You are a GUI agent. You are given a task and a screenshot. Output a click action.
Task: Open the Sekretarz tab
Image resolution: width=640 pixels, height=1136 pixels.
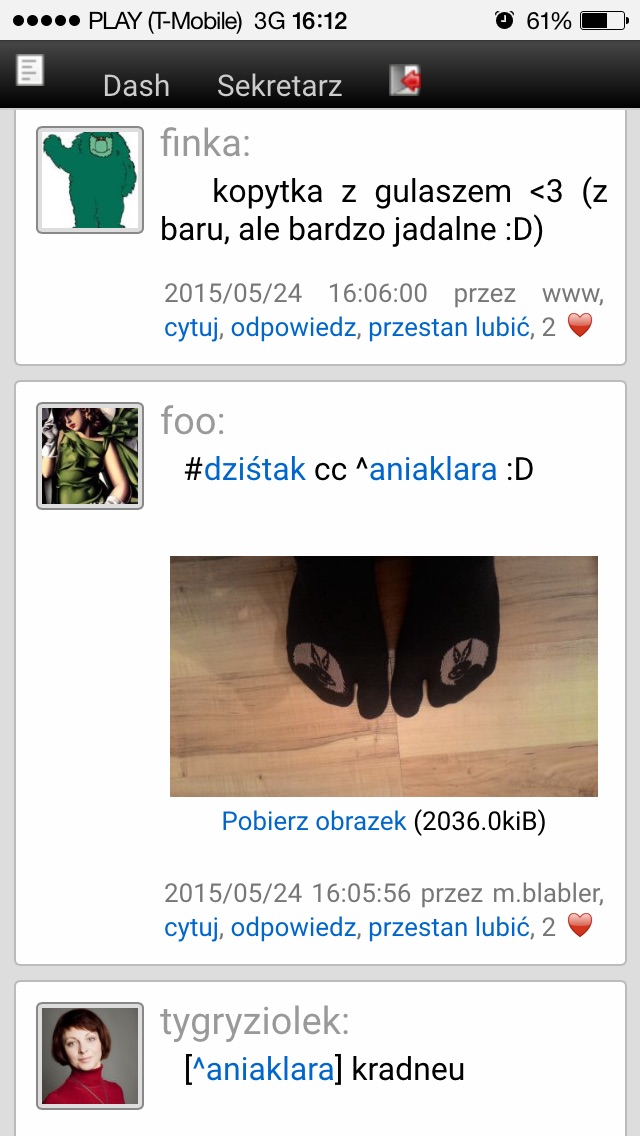coord(279,86)
